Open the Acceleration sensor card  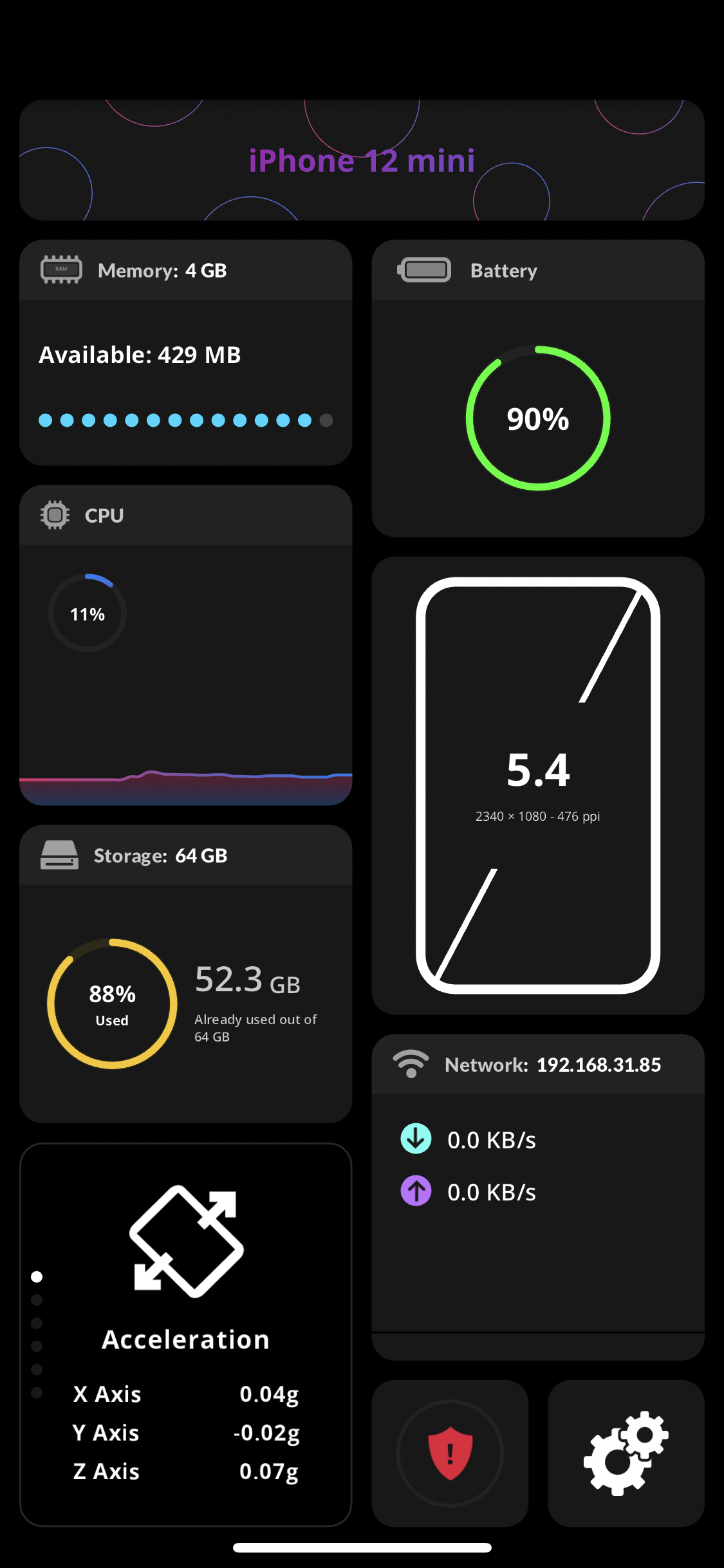click(x=185, y=1334)
